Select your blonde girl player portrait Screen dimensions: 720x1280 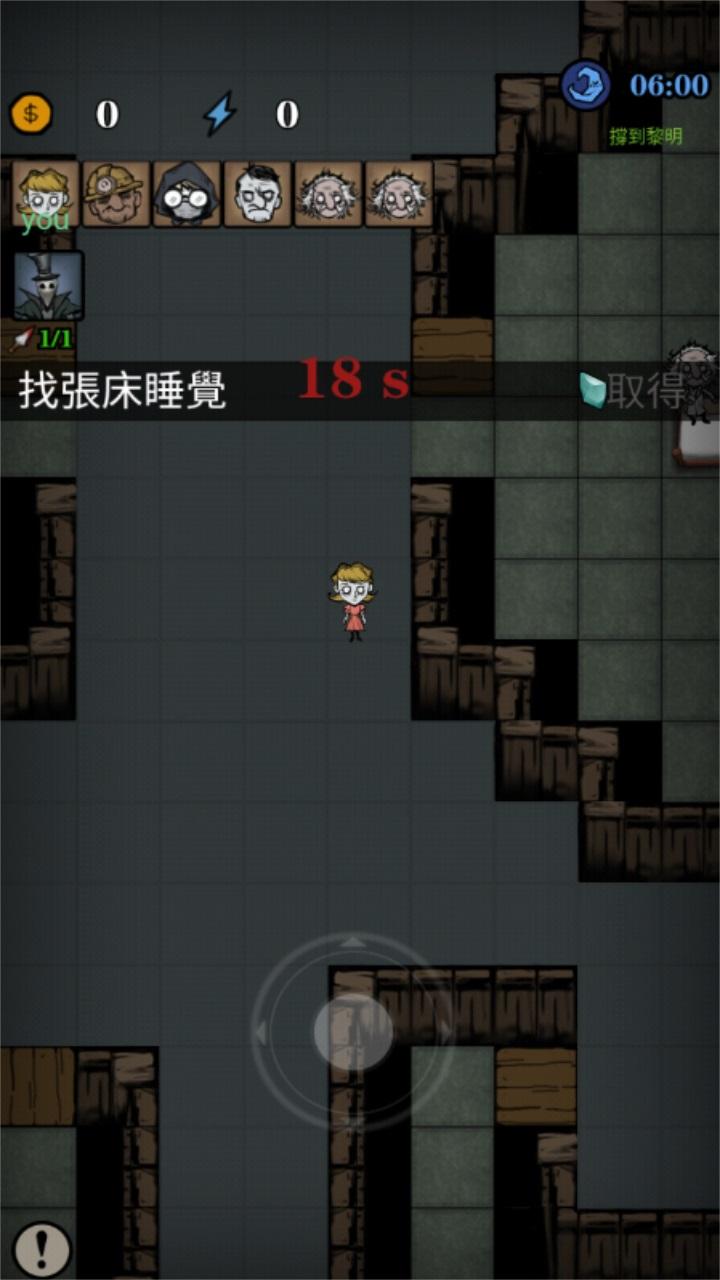coord(45,194)
